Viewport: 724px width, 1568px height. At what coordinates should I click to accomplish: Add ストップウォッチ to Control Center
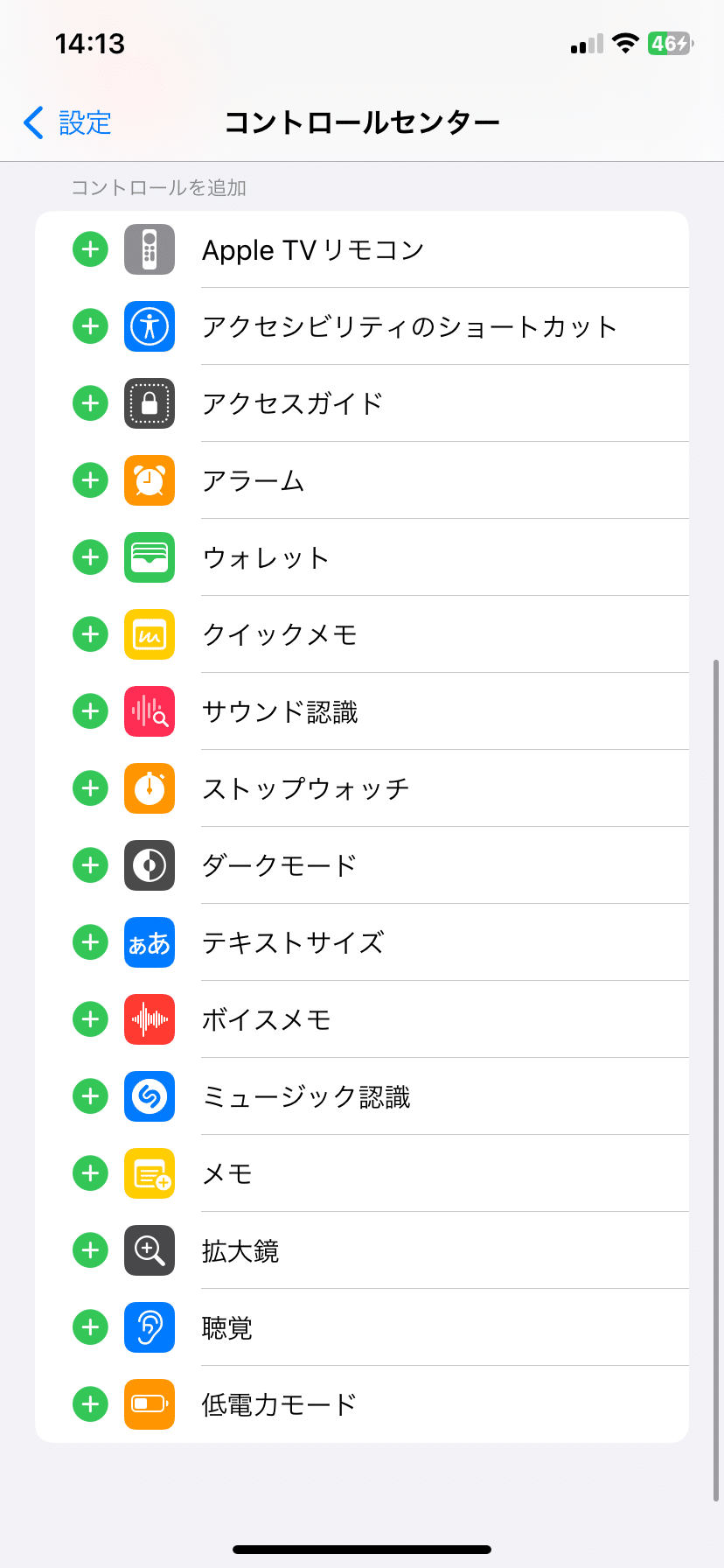(x=90, y=788)
